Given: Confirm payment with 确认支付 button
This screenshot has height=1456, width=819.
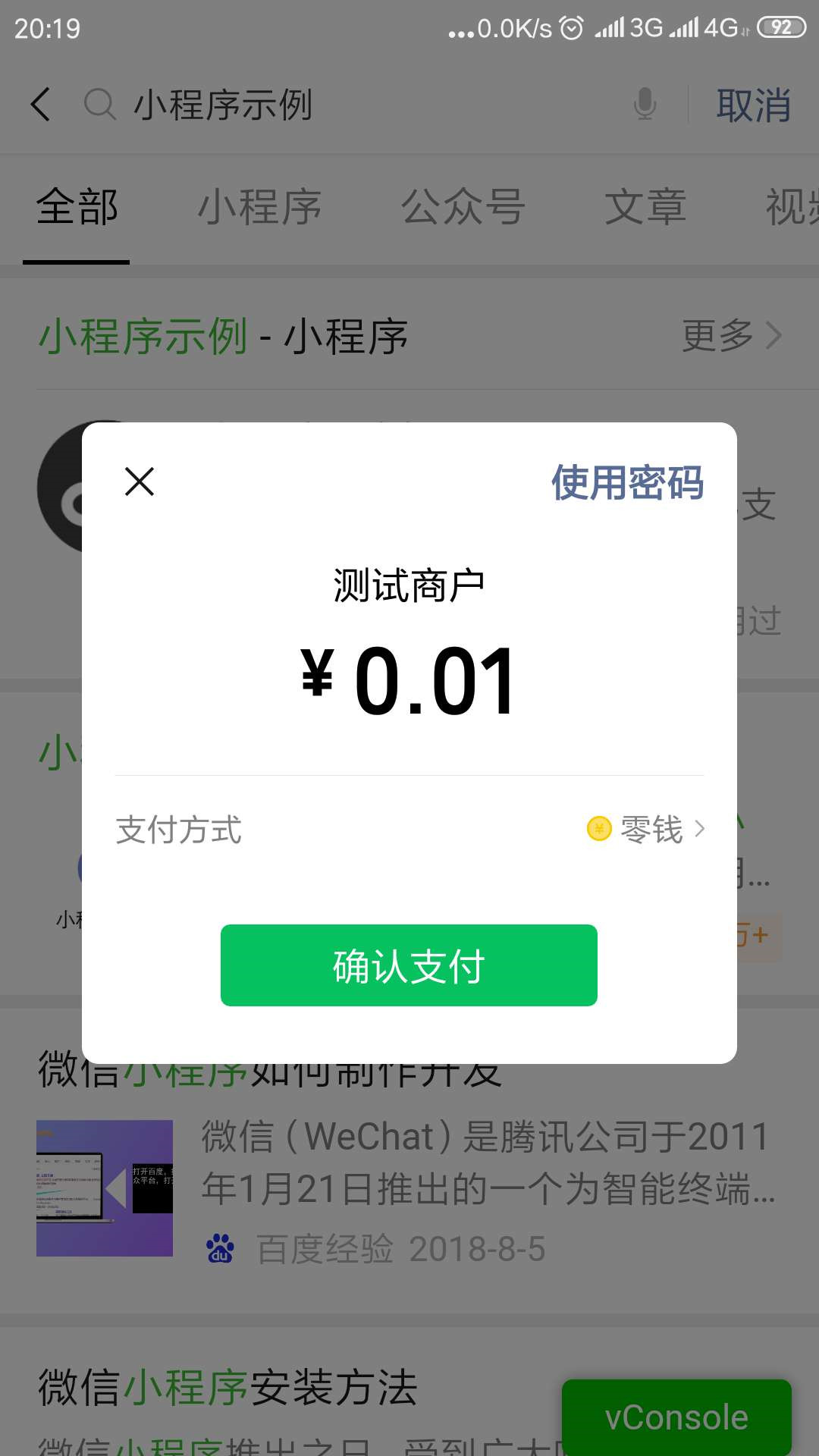Looking at the screenshot, I should [x=409, y=965].
